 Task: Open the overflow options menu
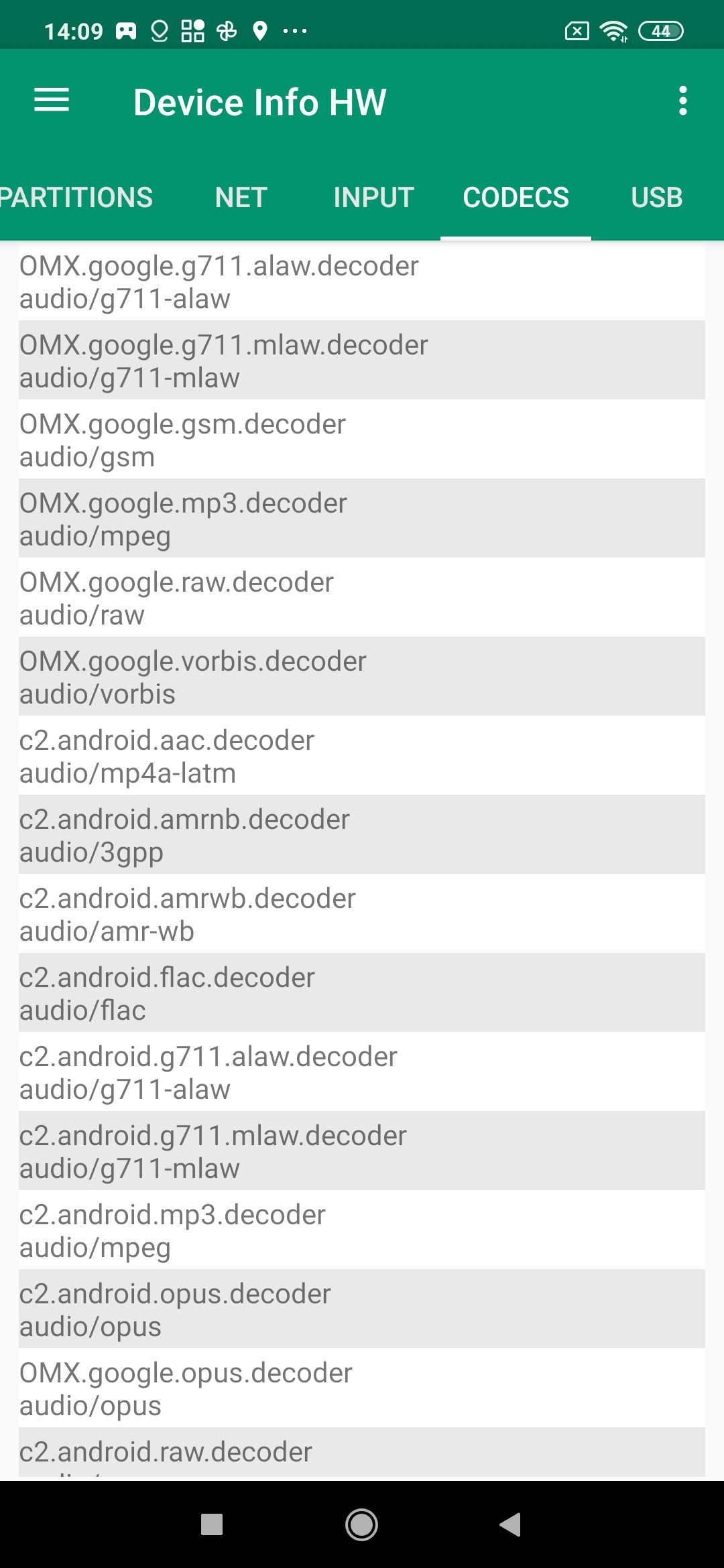click(682, 101)
